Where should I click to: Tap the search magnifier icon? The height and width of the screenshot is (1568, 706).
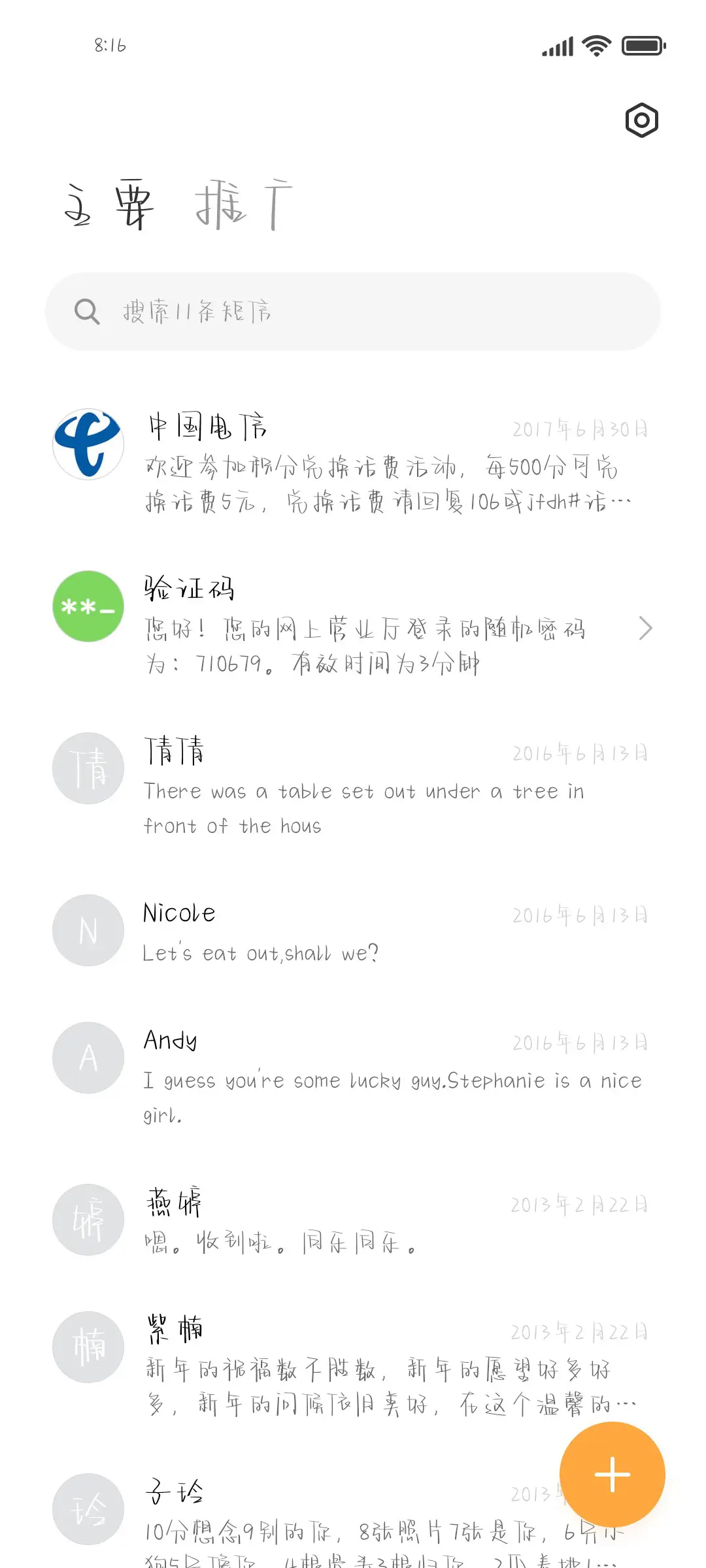pos(87,312)
